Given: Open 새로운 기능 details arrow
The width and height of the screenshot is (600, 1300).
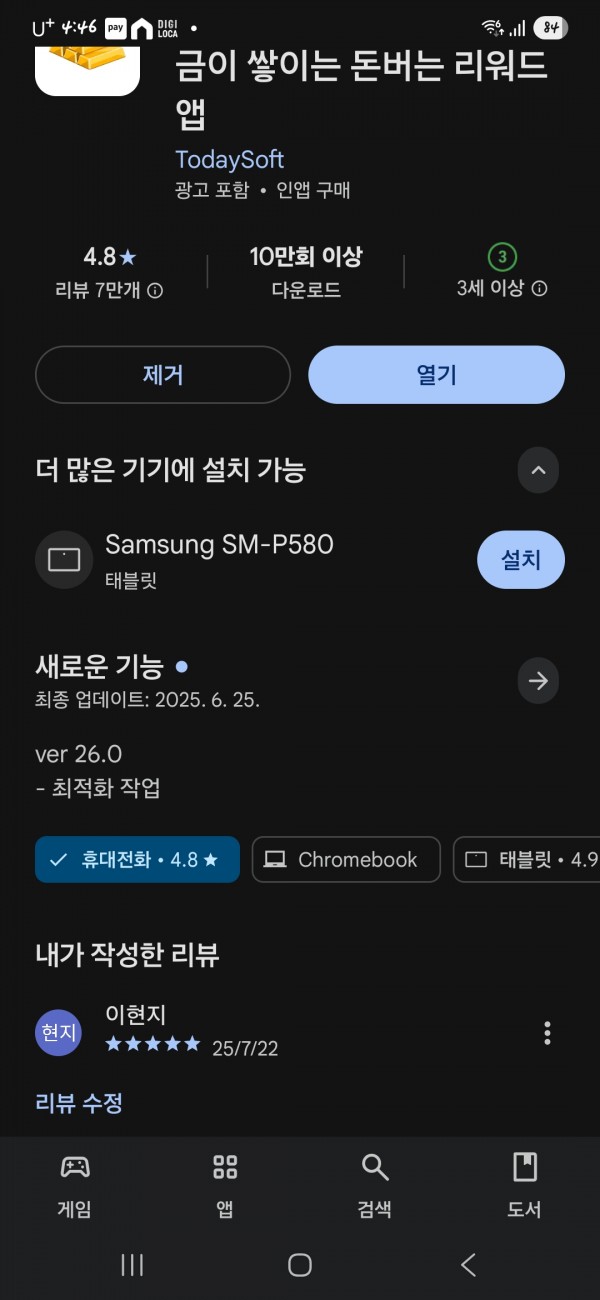Looking at the screenshot, I should pos(538,681).
